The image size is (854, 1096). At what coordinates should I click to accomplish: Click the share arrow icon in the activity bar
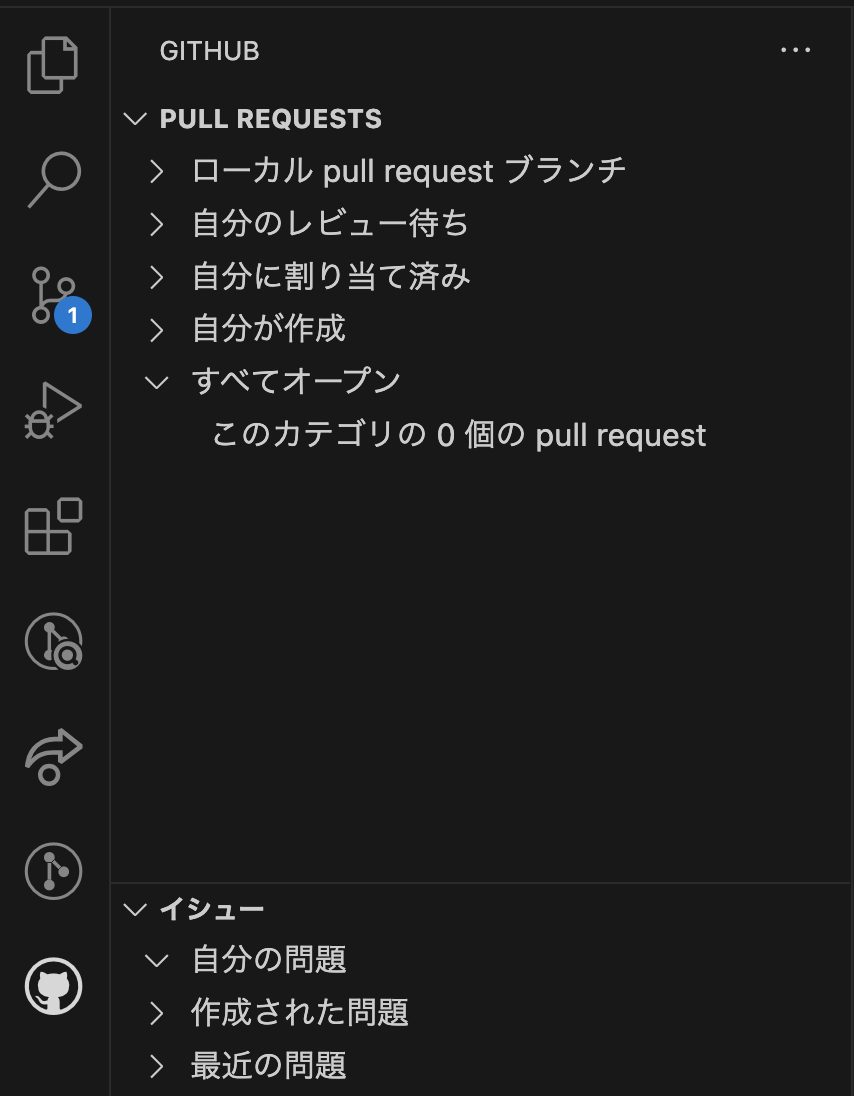tap(53, 756)
